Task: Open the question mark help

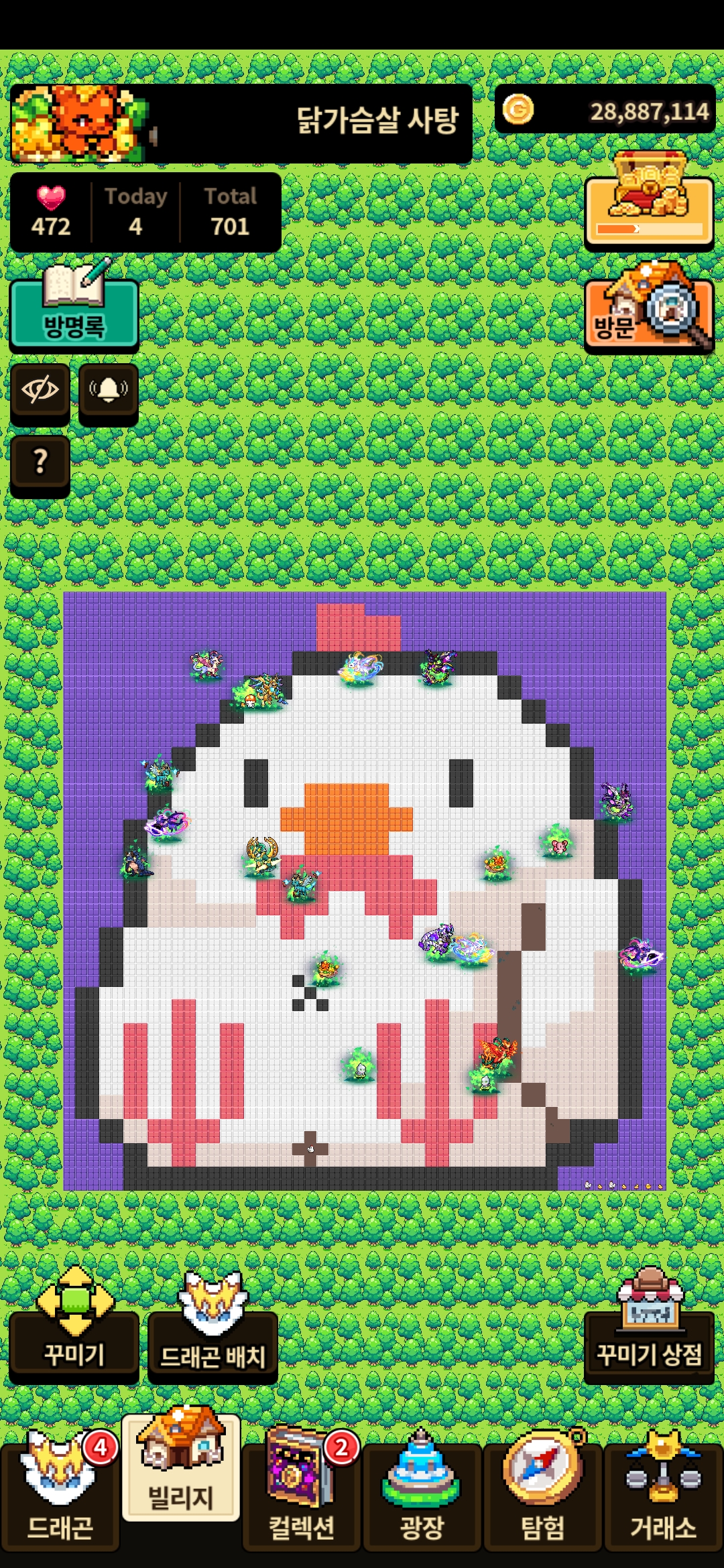Action: [x=40, y=463]
